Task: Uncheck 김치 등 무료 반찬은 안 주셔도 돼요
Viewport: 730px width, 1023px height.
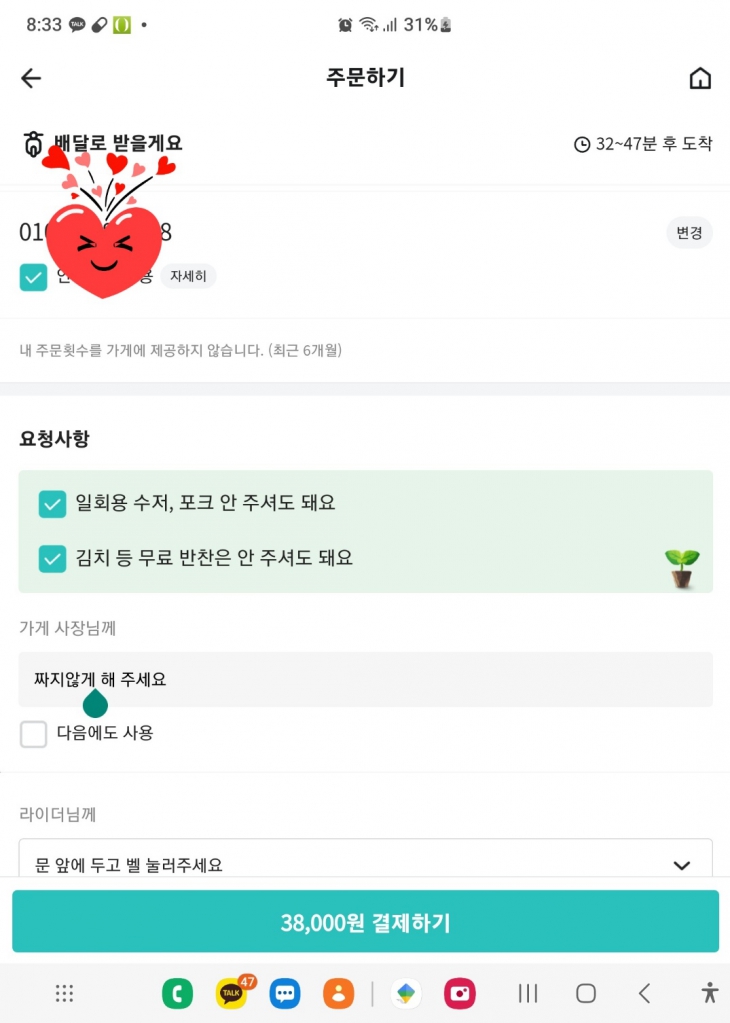Action: 52,558
